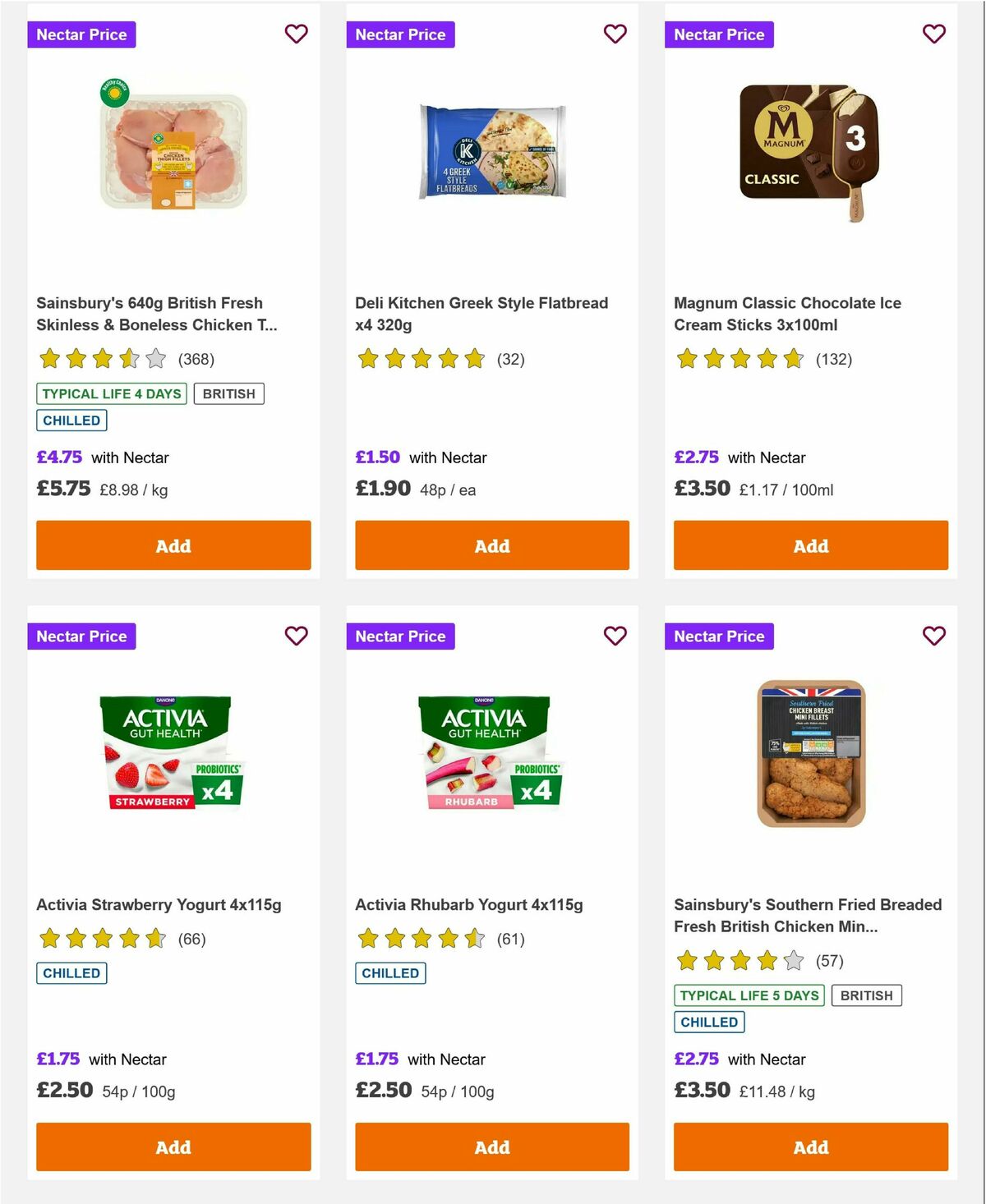Toggle the favourite heart on Deli Kitchen flatbread
Screen dimensions: 986x1204
coord(615,34)
